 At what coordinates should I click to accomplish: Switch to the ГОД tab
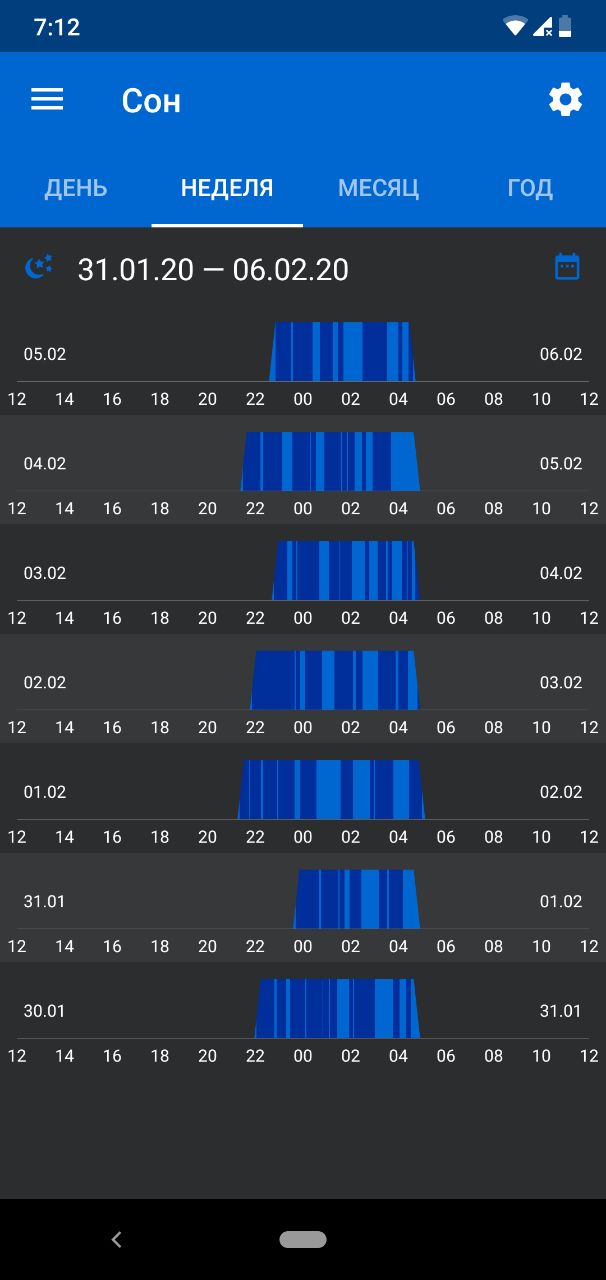tap(530, 188)
